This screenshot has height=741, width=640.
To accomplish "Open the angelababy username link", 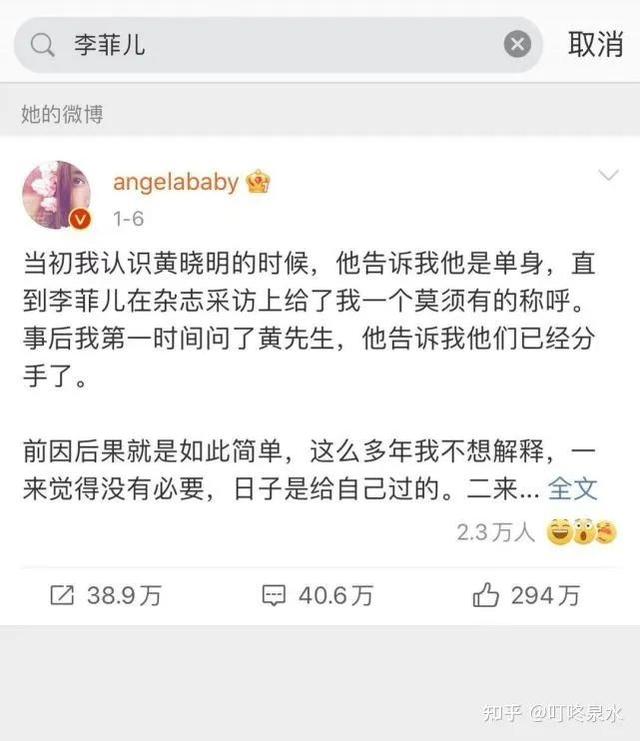I will (x=175, y=182).
